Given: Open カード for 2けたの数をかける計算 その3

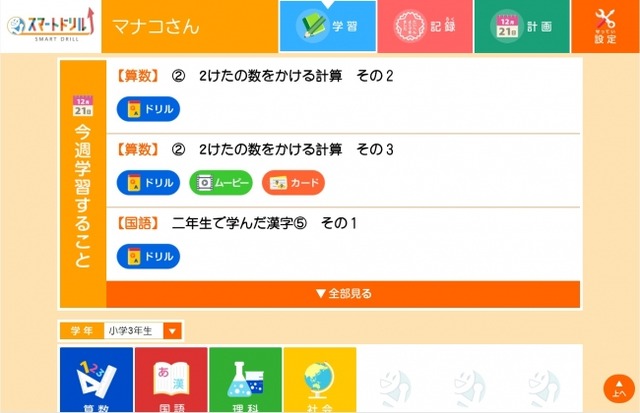Looking at the screenshot, I should click(x=293, y=183).
